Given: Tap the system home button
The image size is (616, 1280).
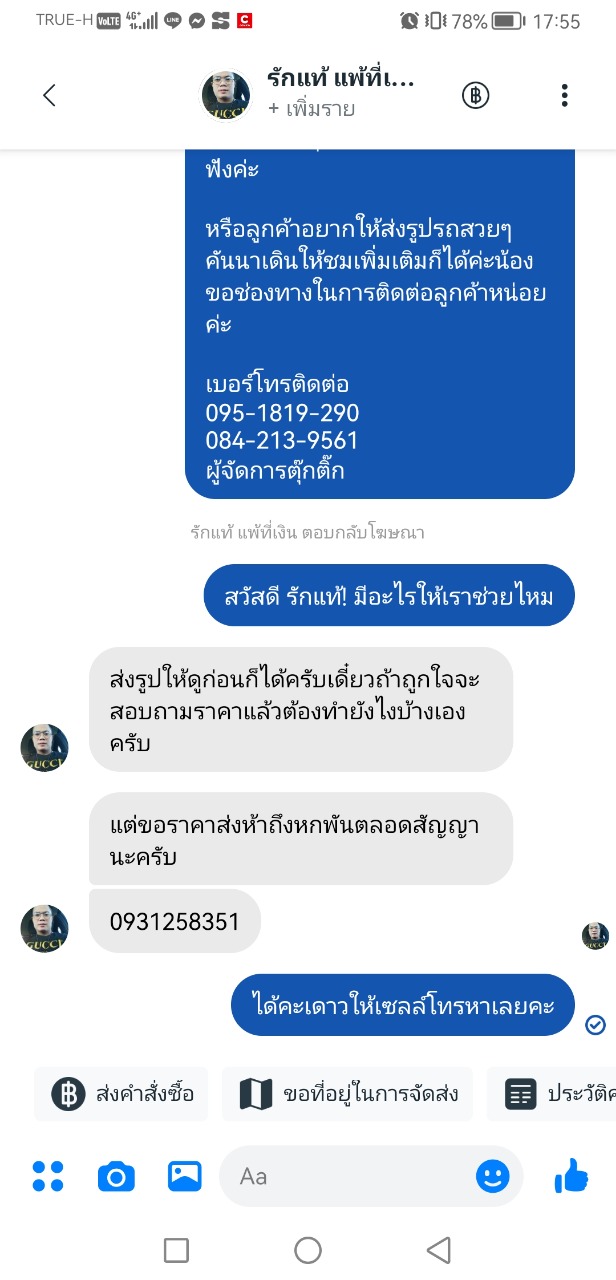Looking at the screenshot, I should [x=308, y=1250].
